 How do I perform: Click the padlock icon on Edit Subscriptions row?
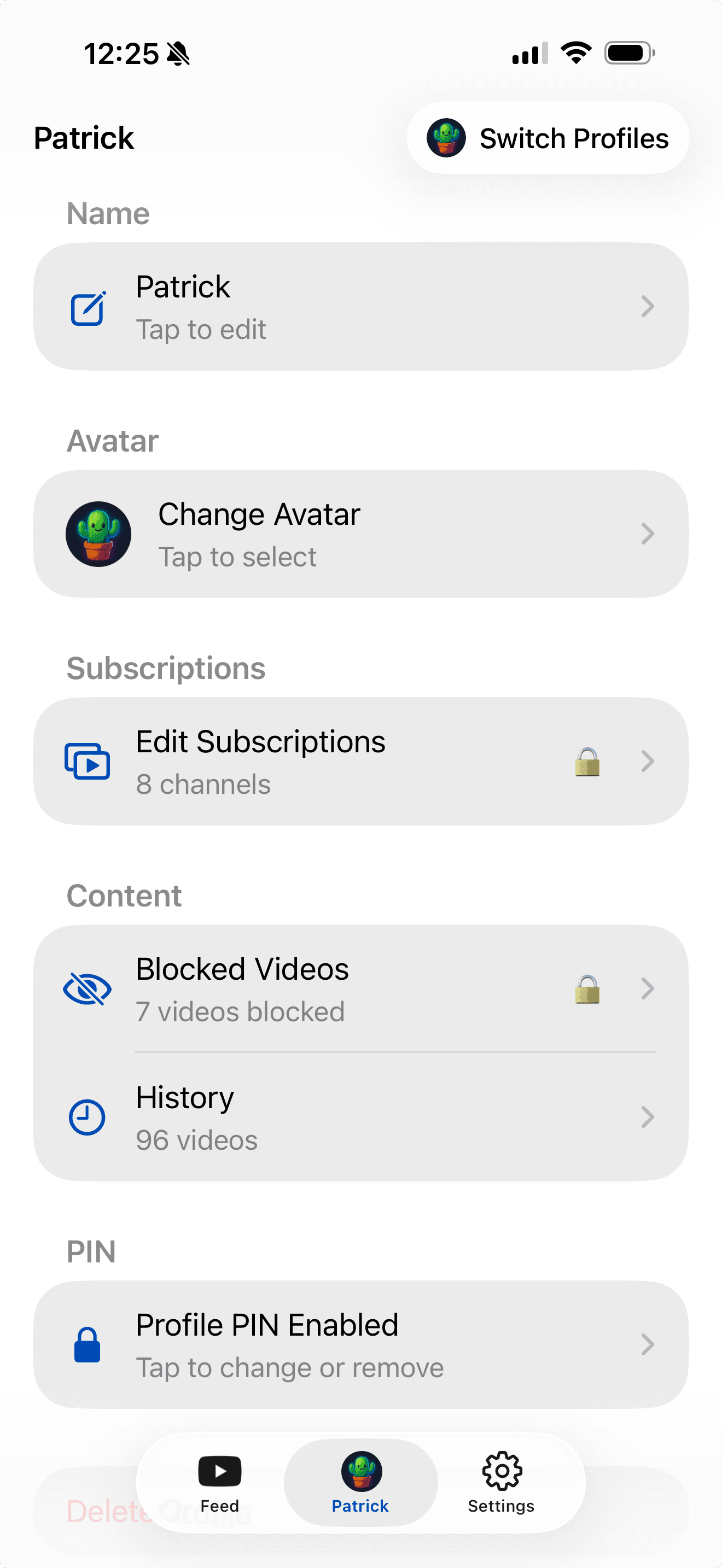pos(587,761)
